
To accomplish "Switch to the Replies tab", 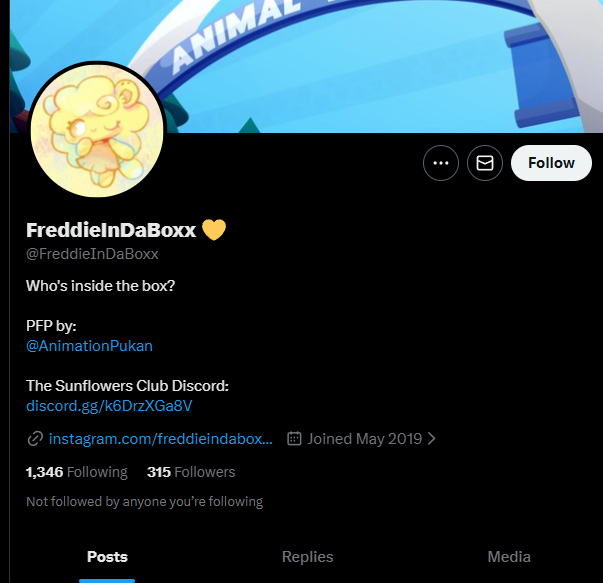I will tap(307, 557).
